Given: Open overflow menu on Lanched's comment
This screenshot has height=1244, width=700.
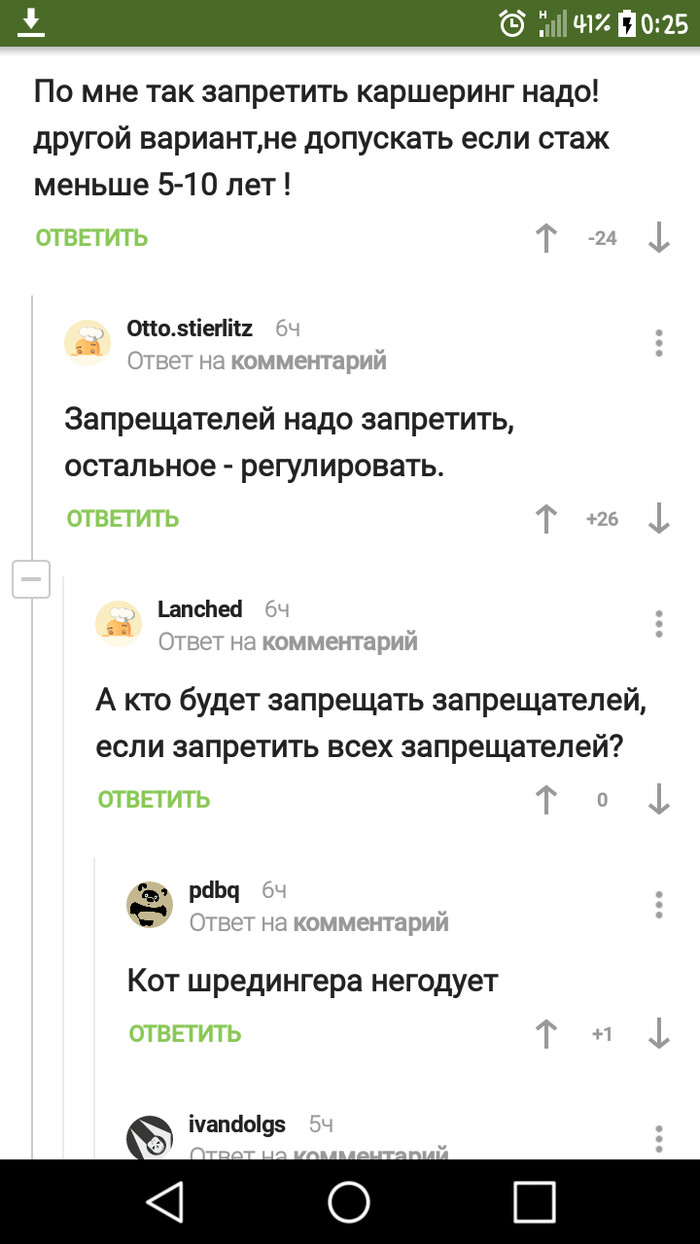Looking at the screenshot, I should (x=658, y=624).
